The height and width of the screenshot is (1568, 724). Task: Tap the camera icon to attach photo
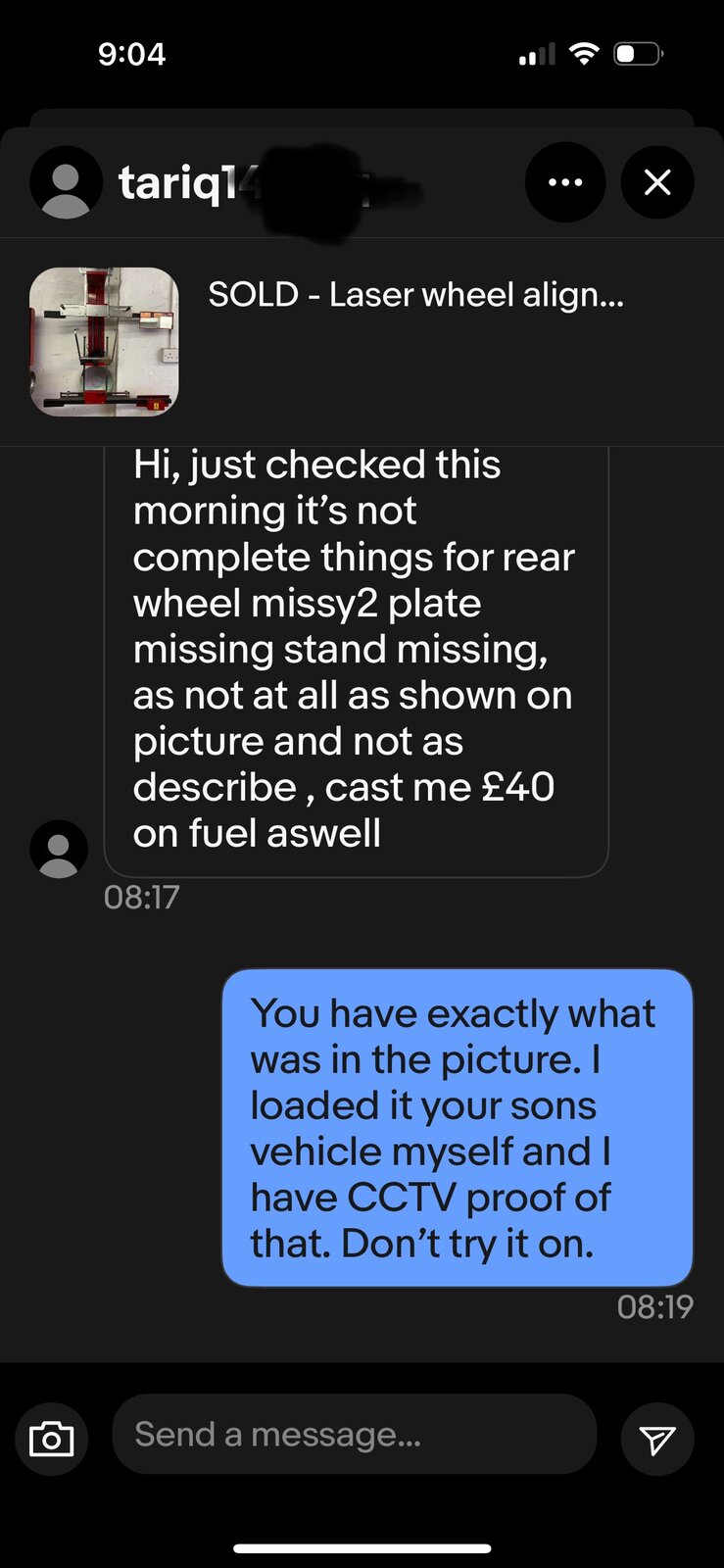pyautogui.click(x=52, y=1438)
